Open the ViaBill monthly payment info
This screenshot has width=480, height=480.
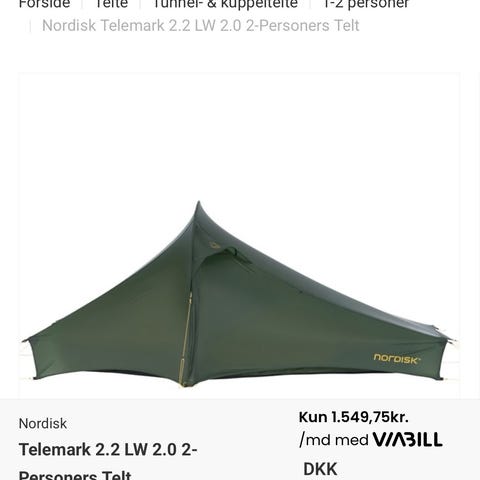(x=370, y=429)
